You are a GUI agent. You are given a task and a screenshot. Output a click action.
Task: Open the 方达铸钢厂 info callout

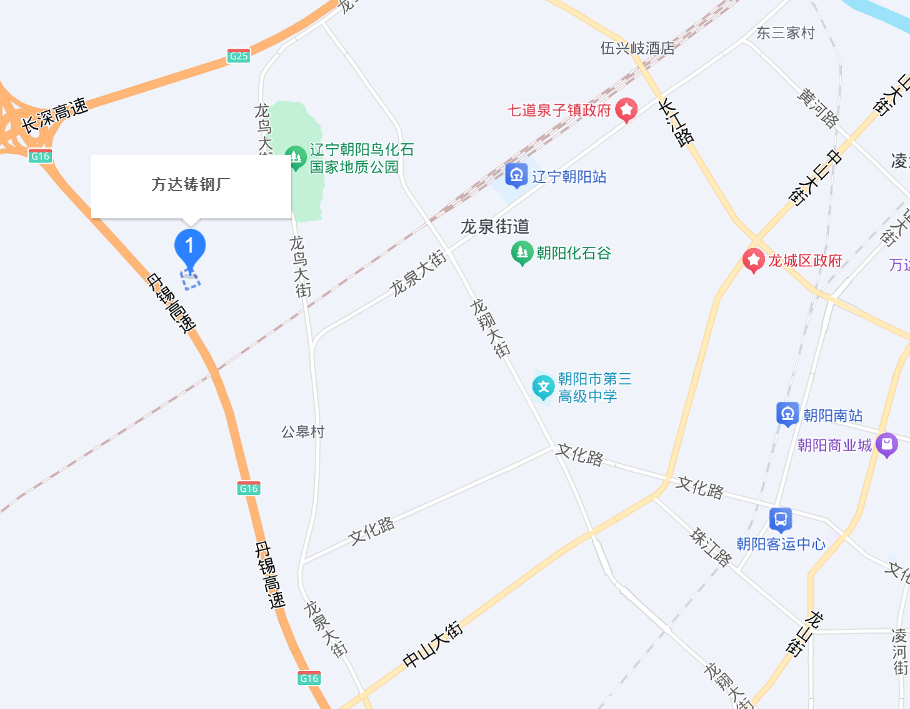pos(190,186)
